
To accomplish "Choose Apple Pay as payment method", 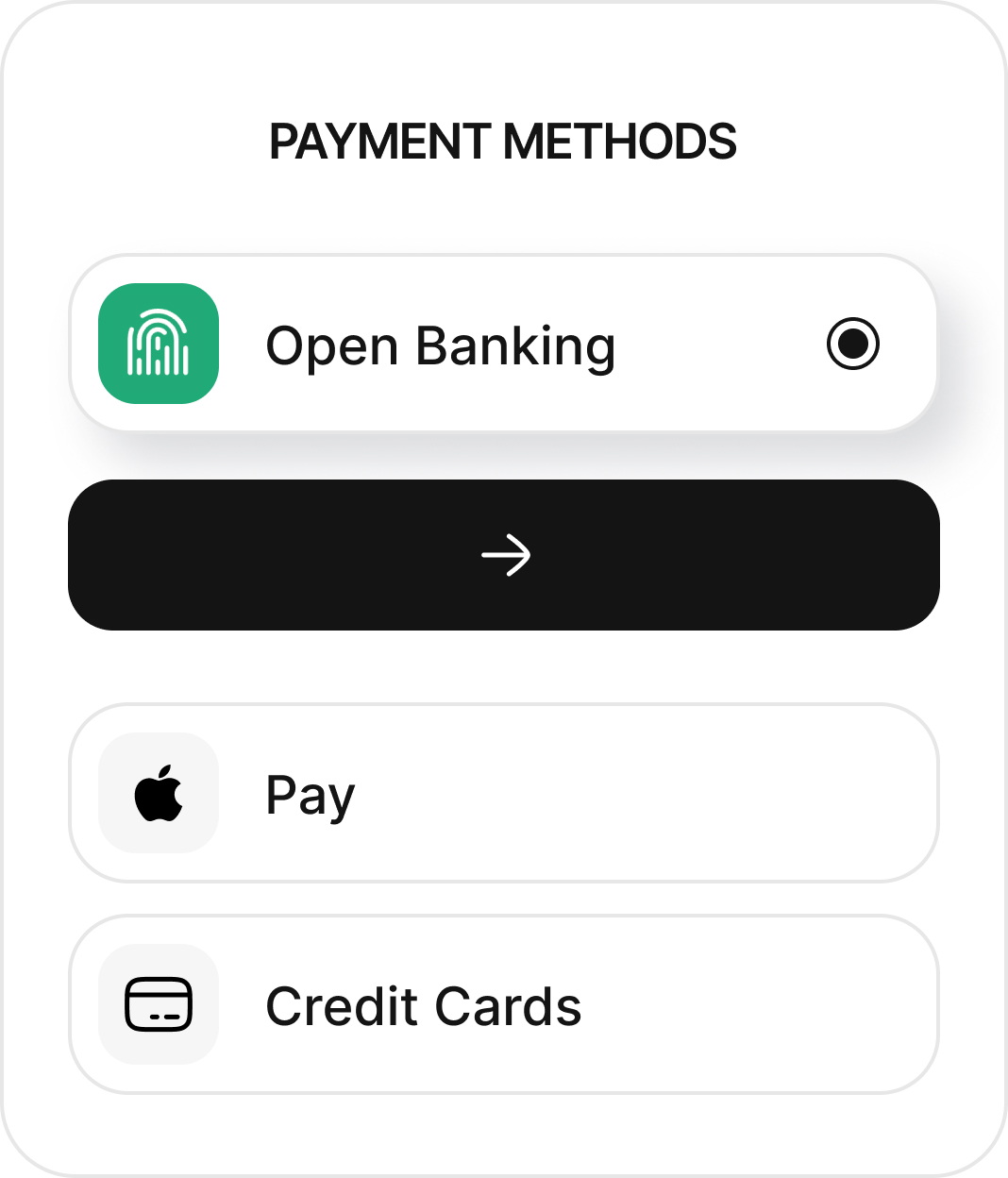I will coord(504,793).
